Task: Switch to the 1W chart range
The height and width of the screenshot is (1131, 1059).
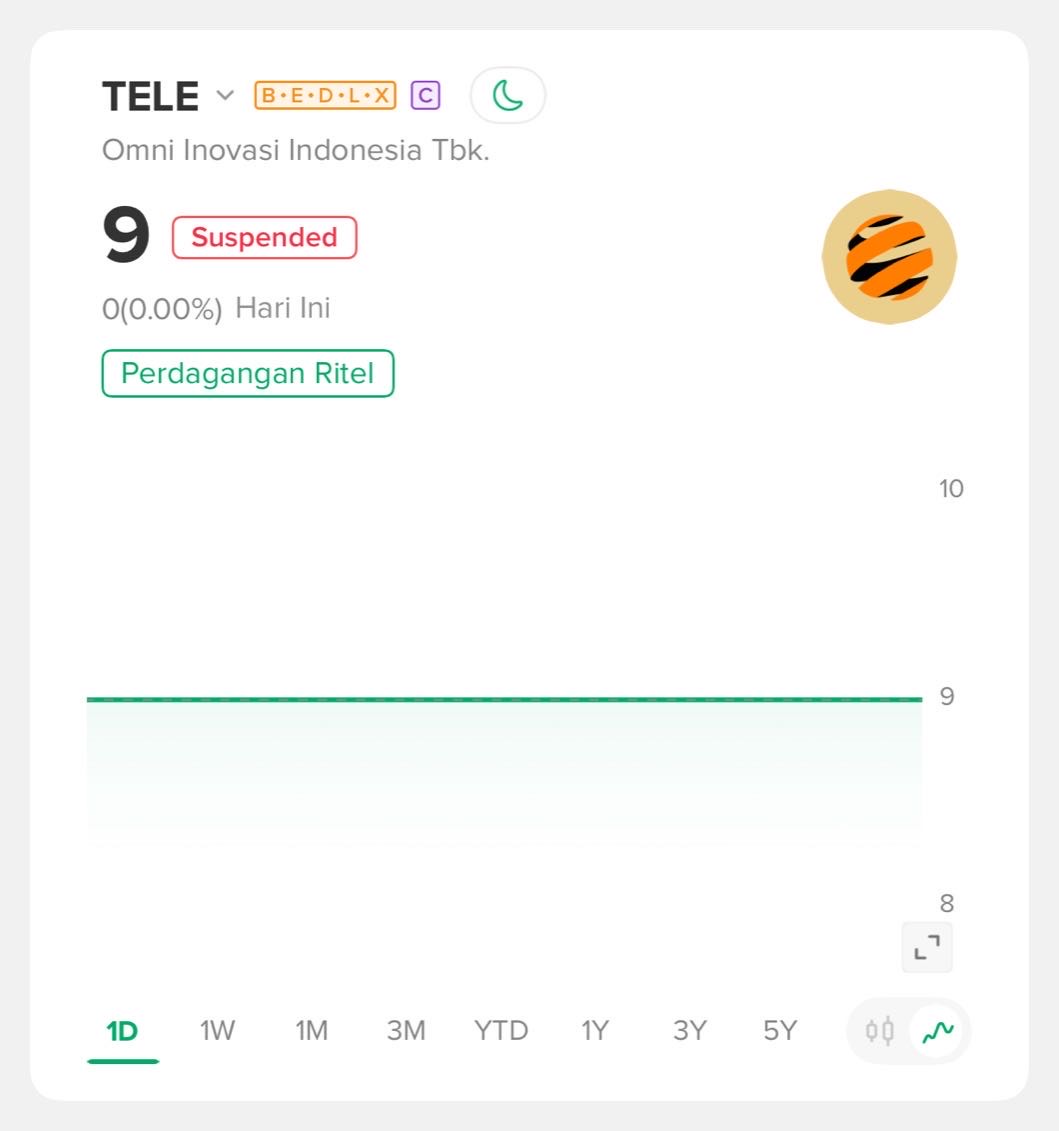Action: pyautogui.click(x=217, y=1031)
